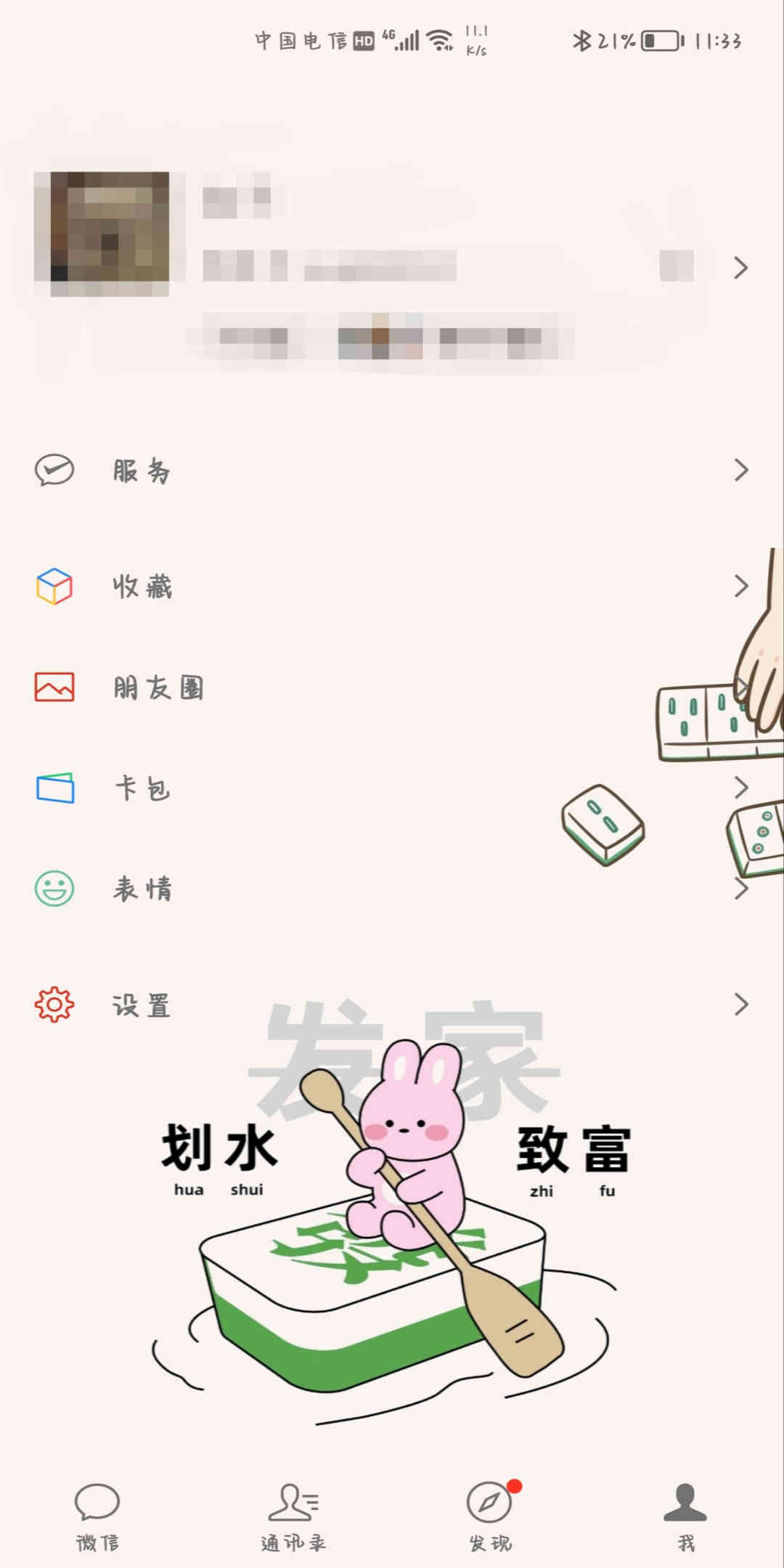Open 收藏 favorites
Screen dimensions: 784x1568
(392, 586)
